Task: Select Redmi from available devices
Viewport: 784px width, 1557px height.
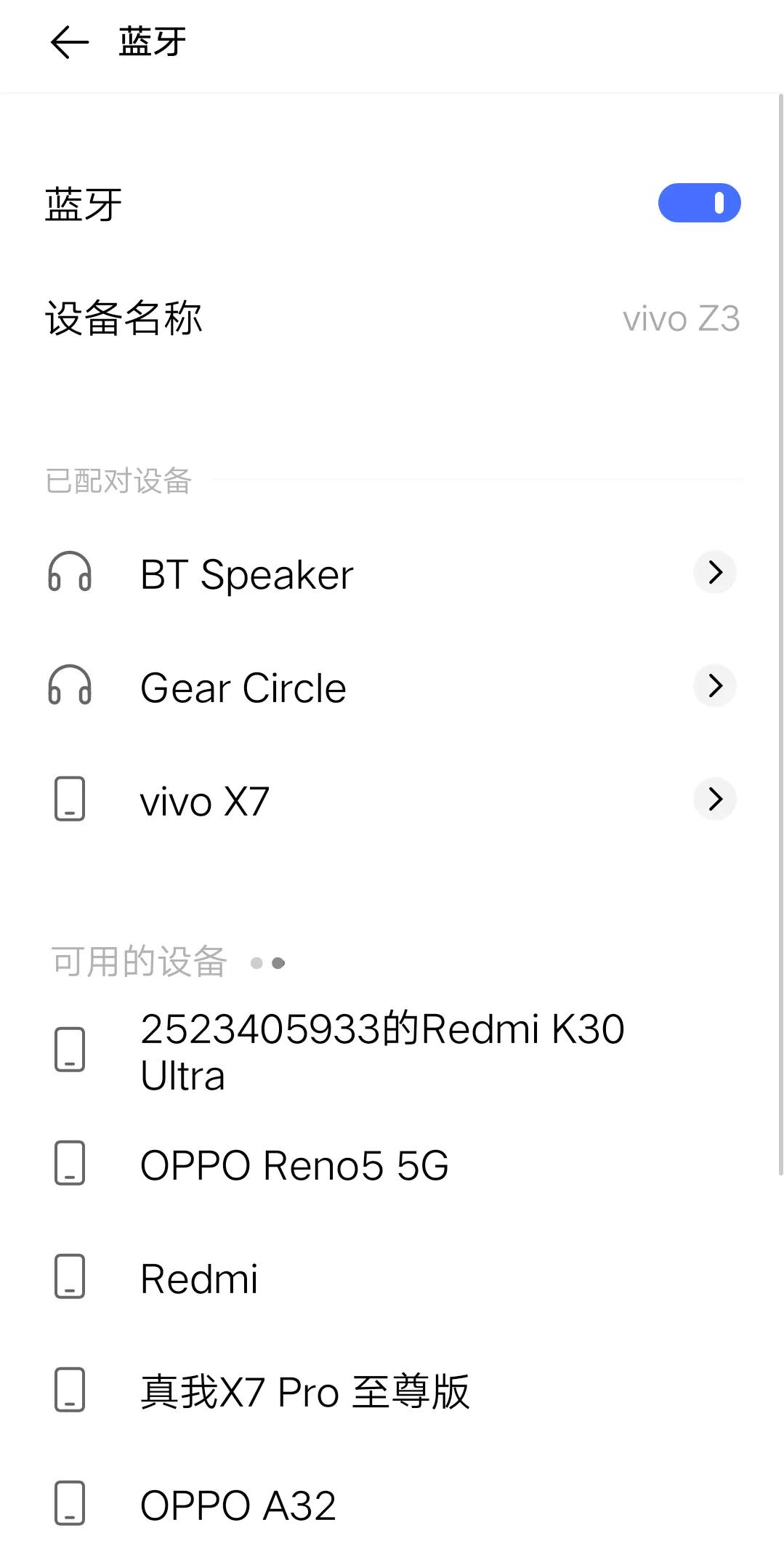Action: pos(198,1278)
